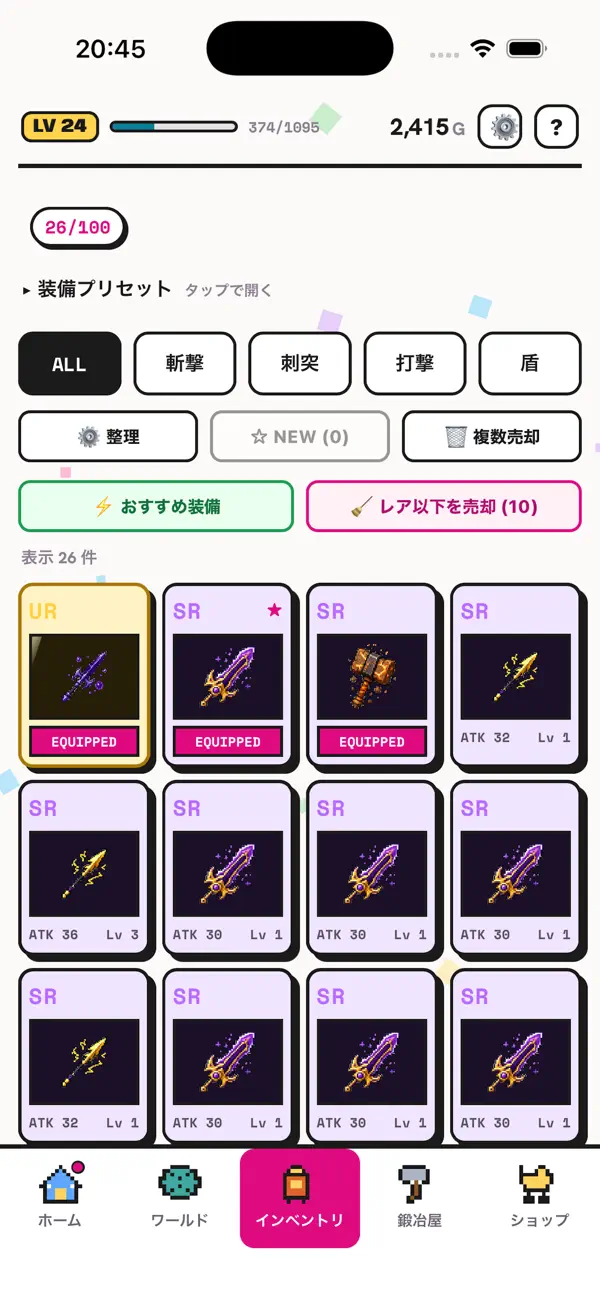Open the equipped UR weapon card
The height and width of the screenshot is (1299, 600).
(x=85, y=676)
